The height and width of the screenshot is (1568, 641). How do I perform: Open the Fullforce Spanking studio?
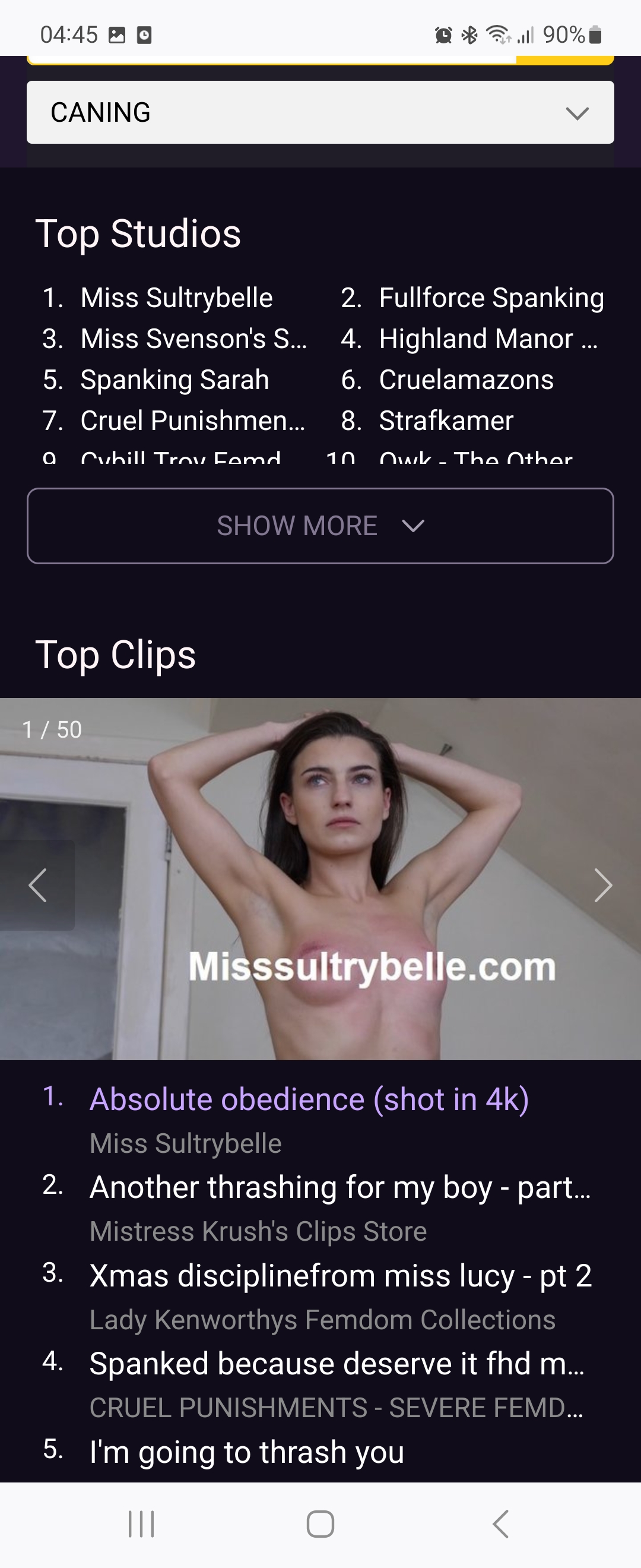491,298
